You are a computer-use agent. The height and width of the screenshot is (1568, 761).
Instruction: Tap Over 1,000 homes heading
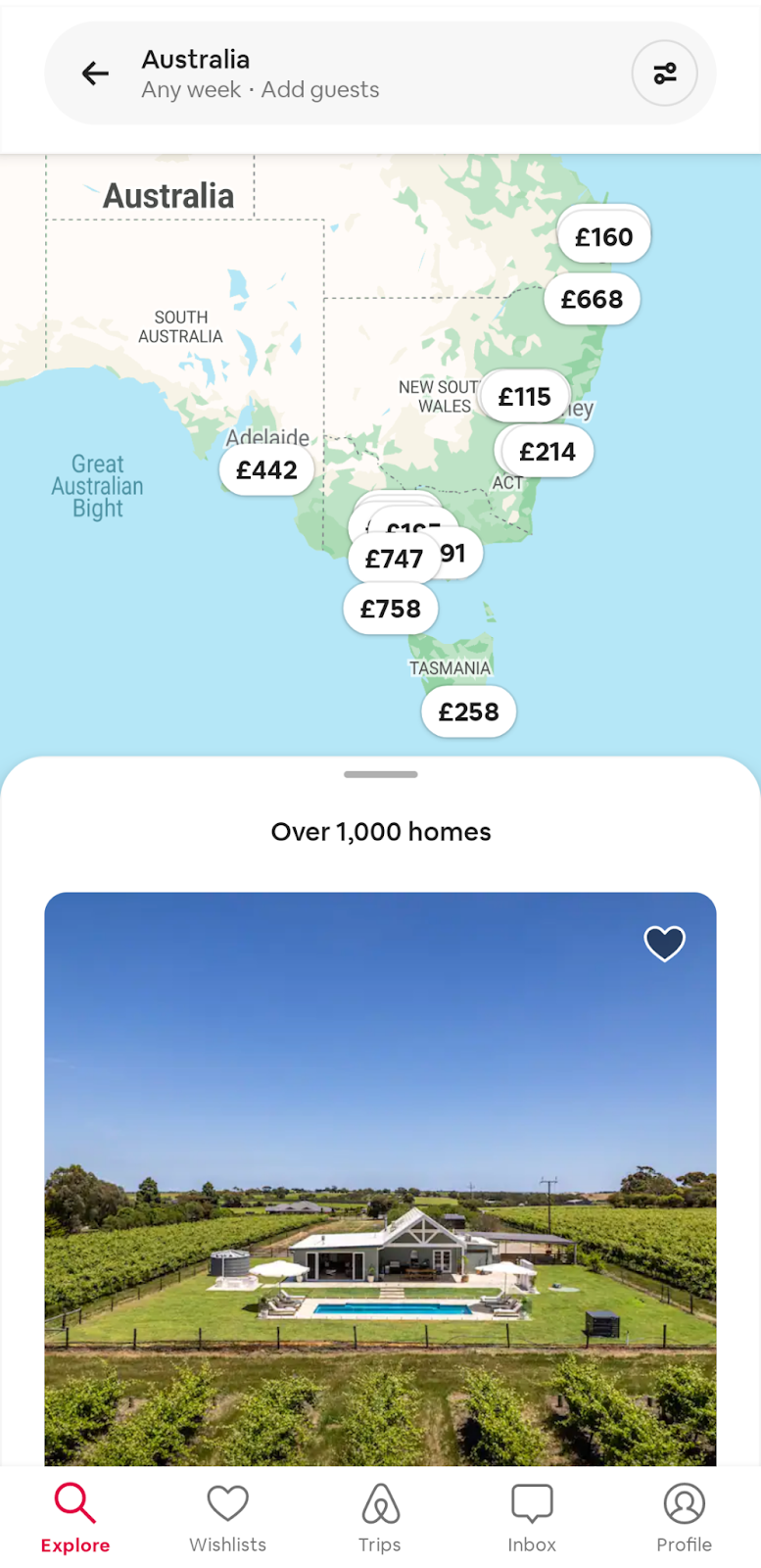tap(380, 831)
